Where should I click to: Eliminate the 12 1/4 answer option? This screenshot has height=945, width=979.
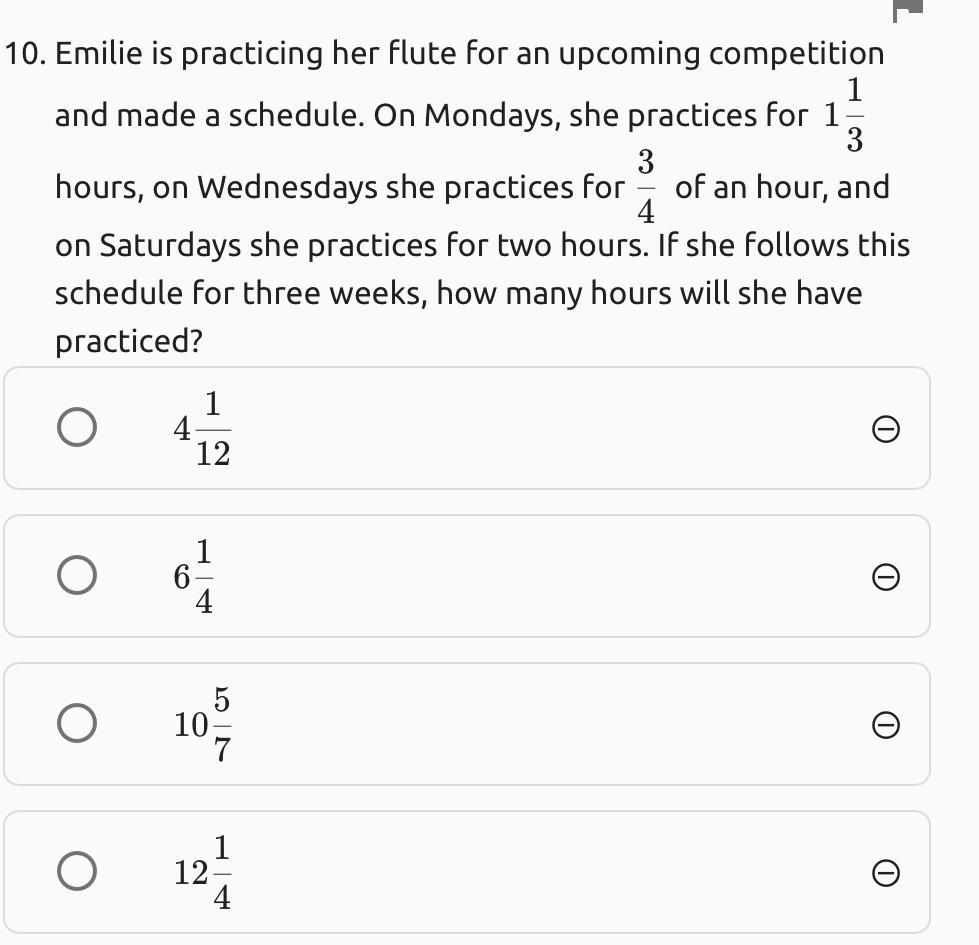pos(884,873)
